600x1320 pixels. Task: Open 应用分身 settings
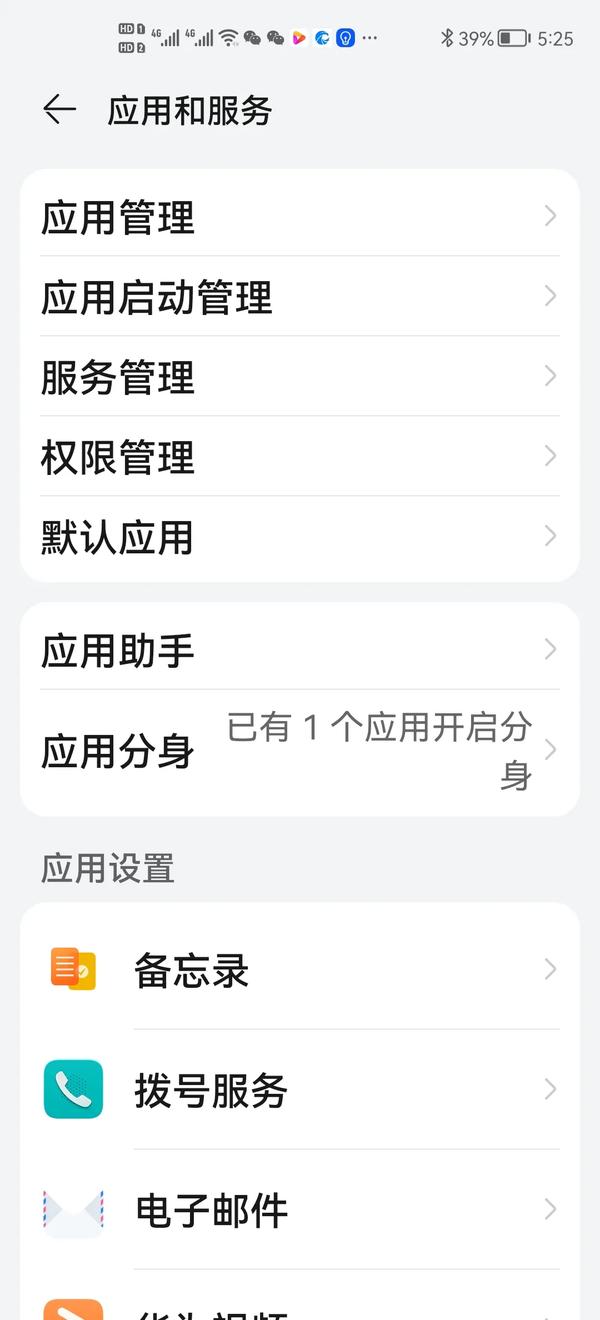[x=300, y=751]
